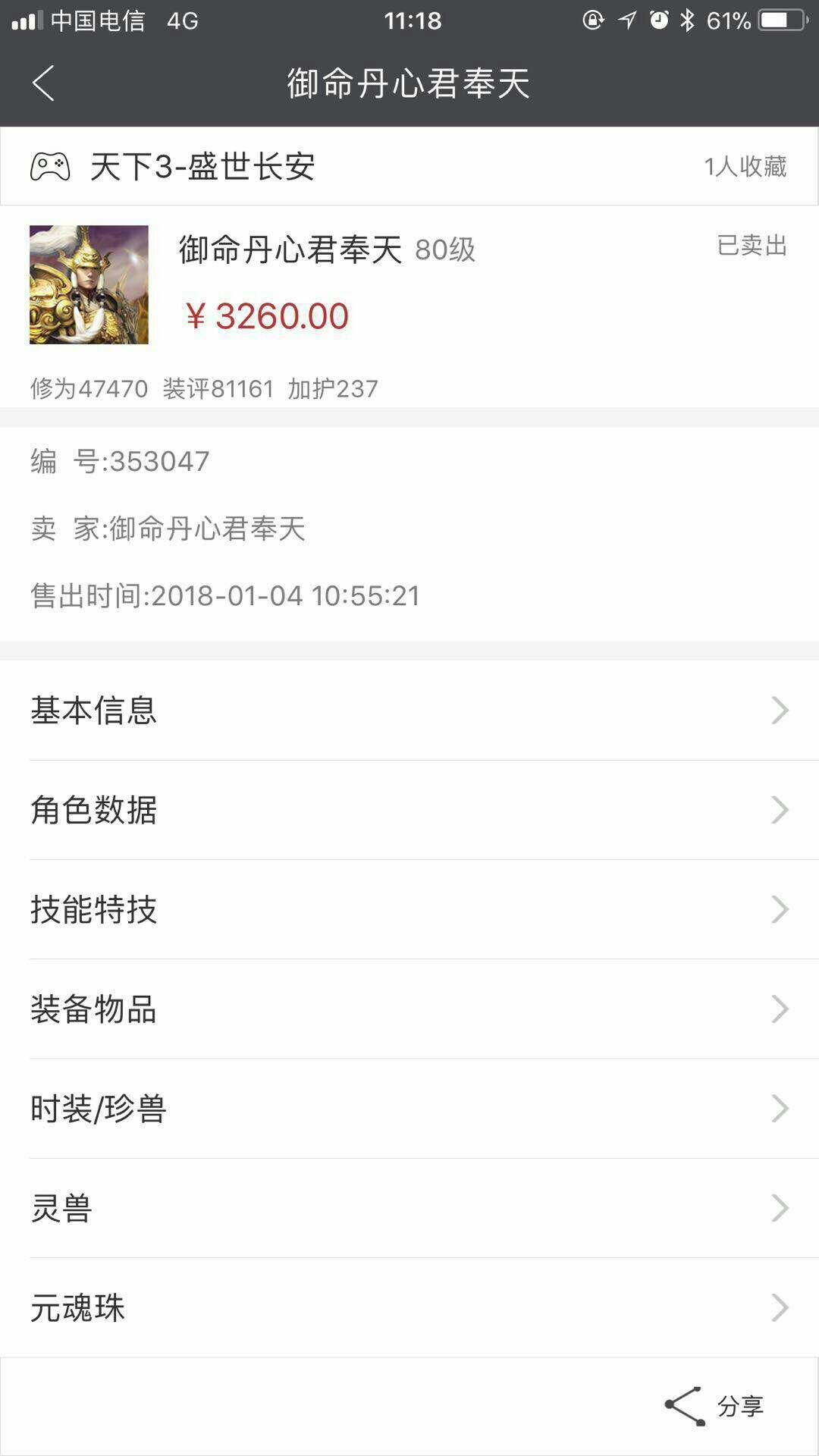Open the 基本信息 section
Viewport: 819px width, 1456px height.
click(409, 711)
